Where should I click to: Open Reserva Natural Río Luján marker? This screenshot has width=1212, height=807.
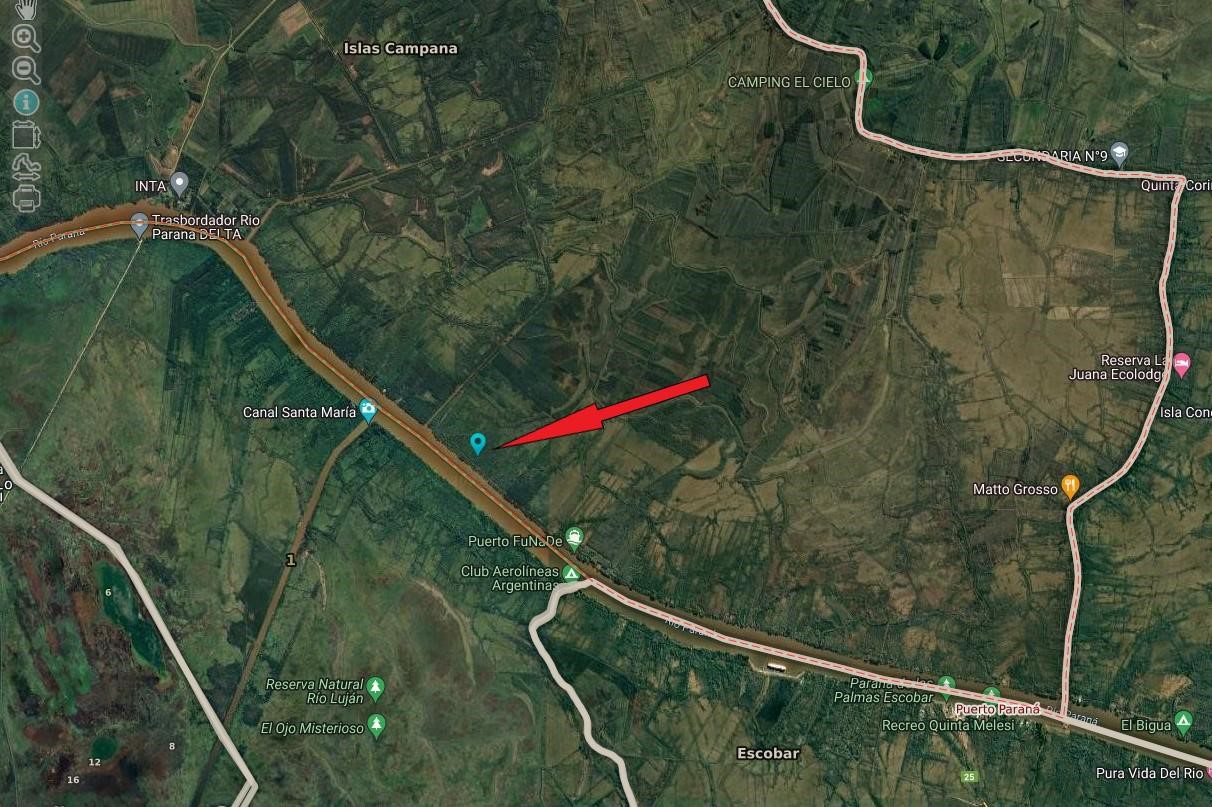click(x=376, y=688)
